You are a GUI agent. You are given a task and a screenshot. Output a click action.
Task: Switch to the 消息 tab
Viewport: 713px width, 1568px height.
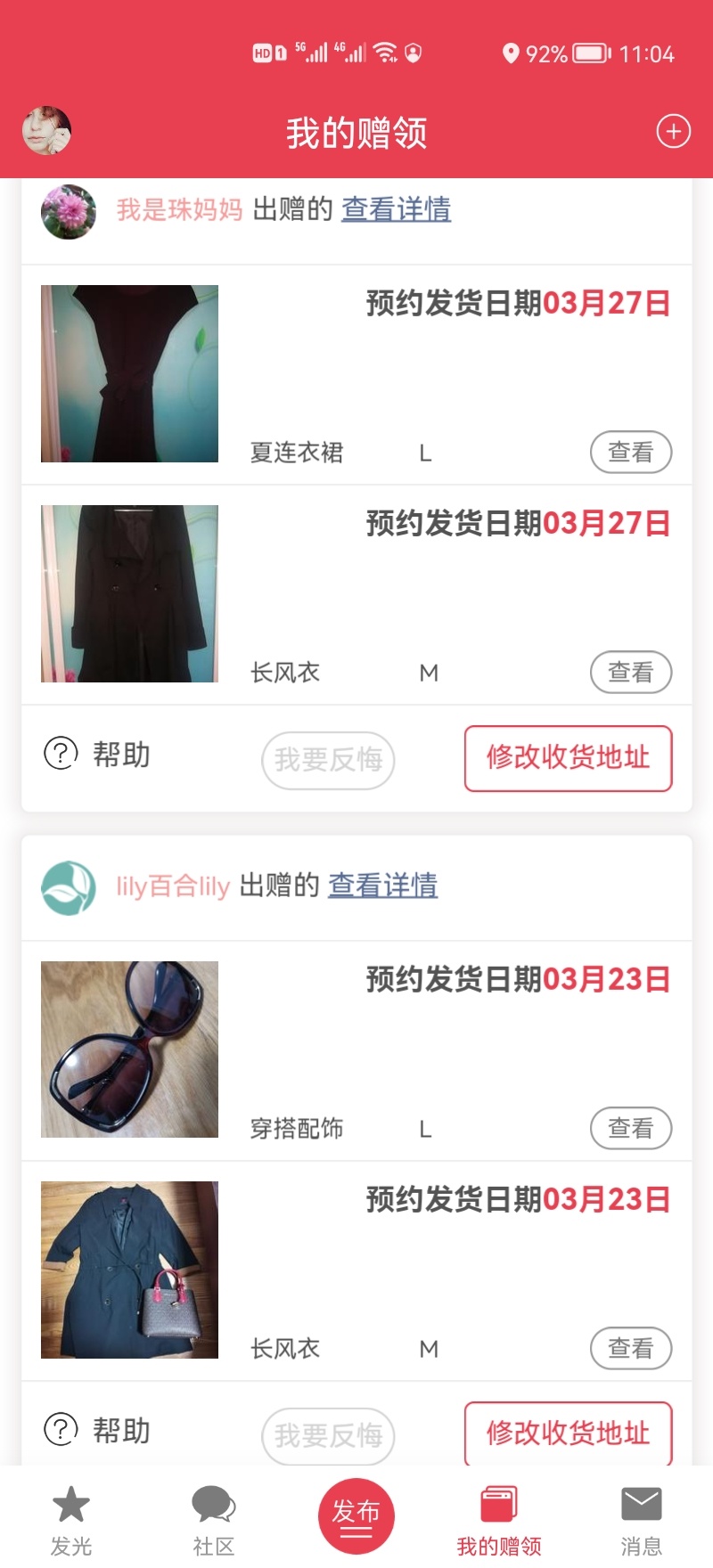click(x=642, y=1520)
